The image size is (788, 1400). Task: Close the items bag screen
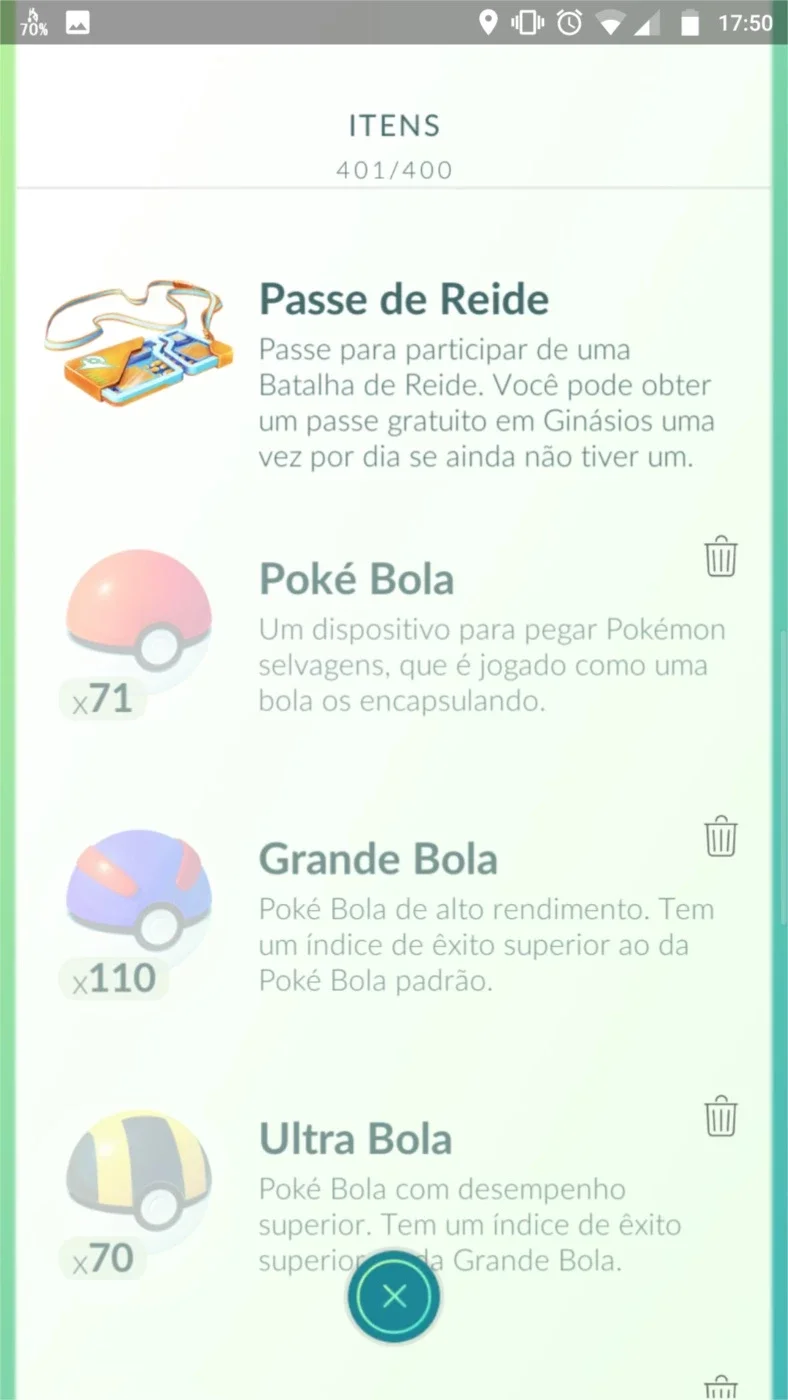tap(394, 1297)
